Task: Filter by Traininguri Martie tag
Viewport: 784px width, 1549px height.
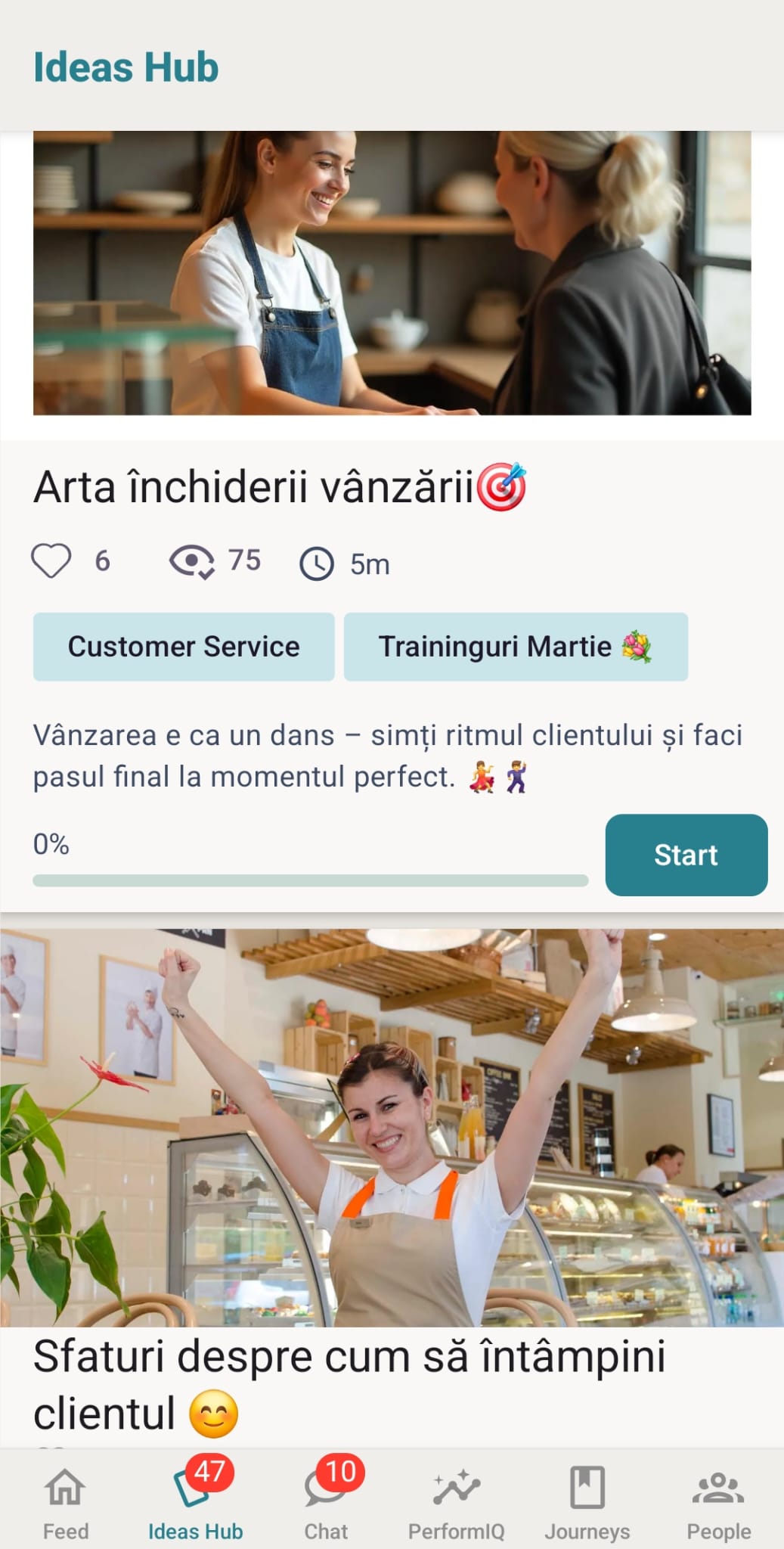Action: 516,647
